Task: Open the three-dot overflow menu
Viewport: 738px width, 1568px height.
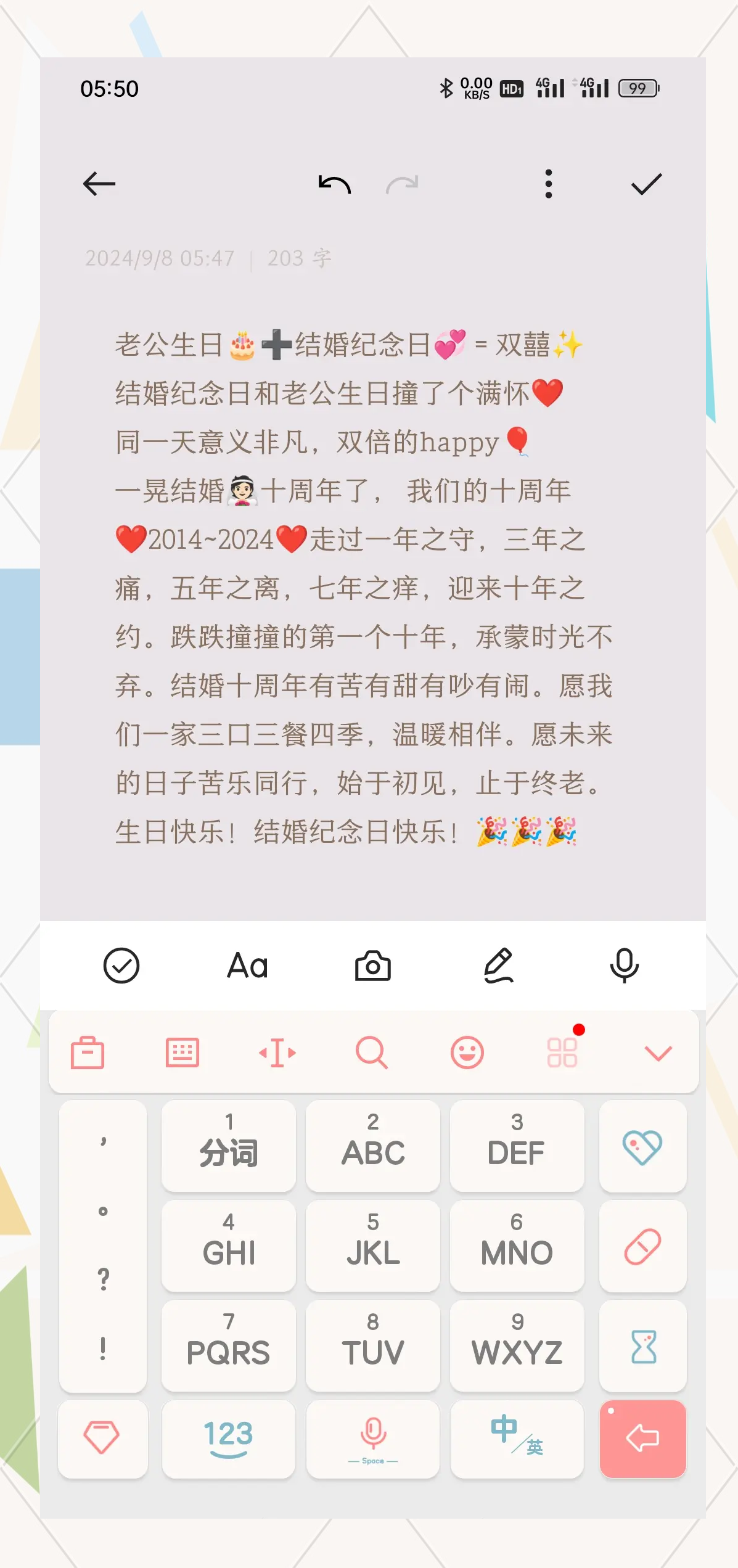Action: pos(548,183)
